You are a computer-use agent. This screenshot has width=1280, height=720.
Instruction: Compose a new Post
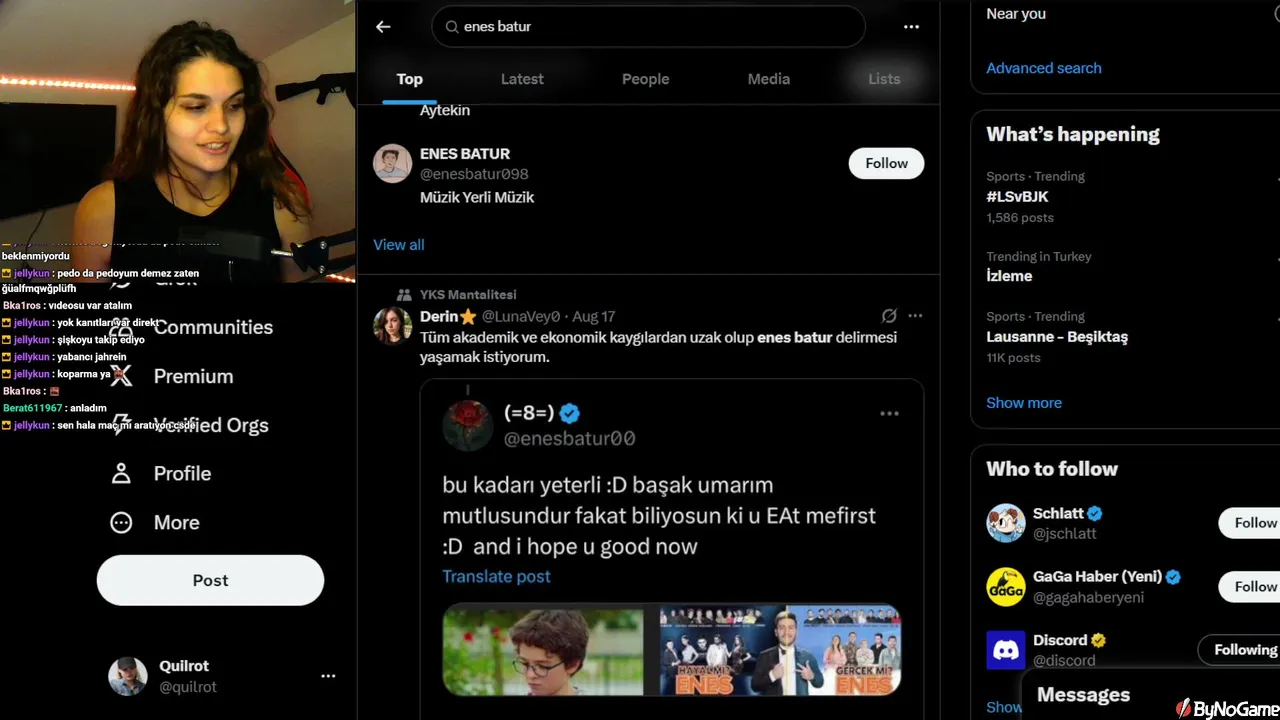click(210, 580)
